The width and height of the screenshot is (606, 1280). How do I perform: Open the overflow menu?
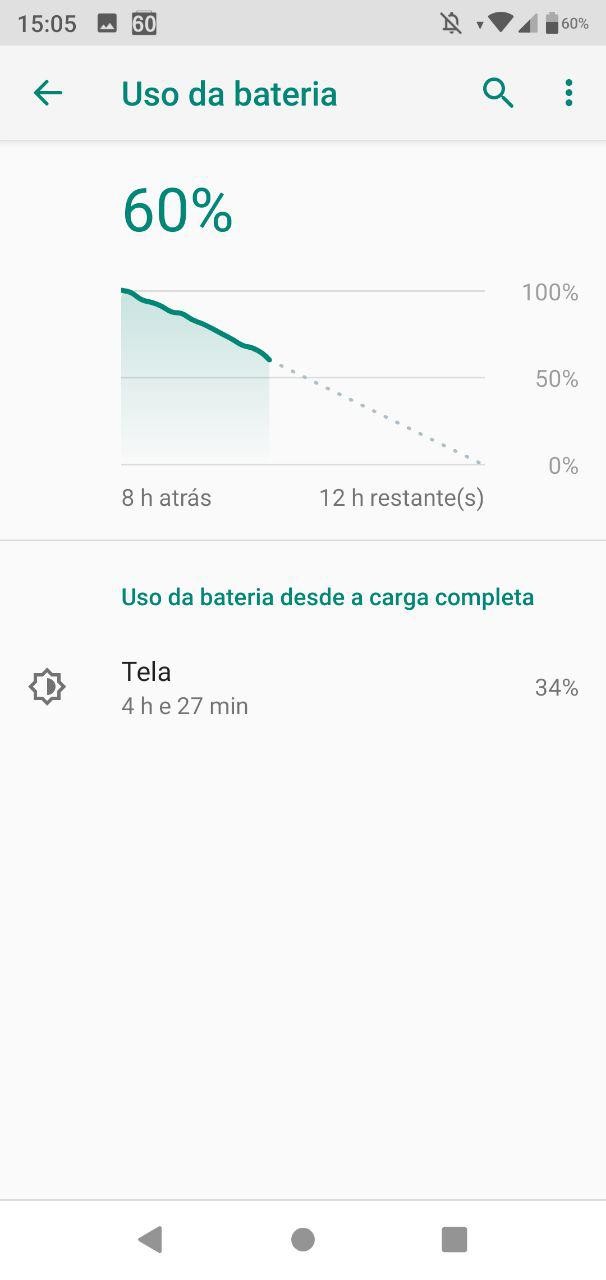coord(568,94)
